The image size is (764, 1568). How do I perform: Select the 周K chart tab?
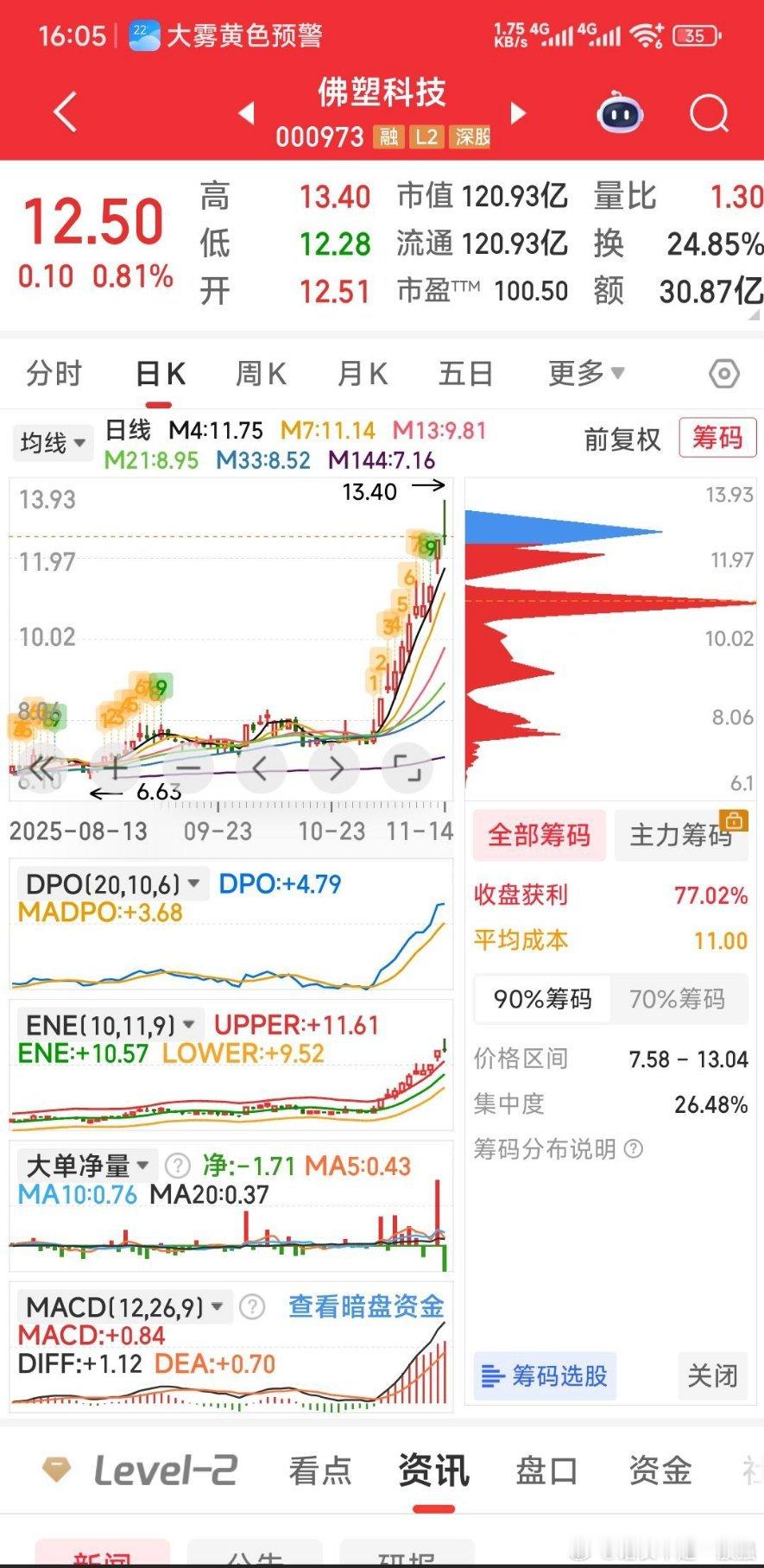(x=261, y=374)
